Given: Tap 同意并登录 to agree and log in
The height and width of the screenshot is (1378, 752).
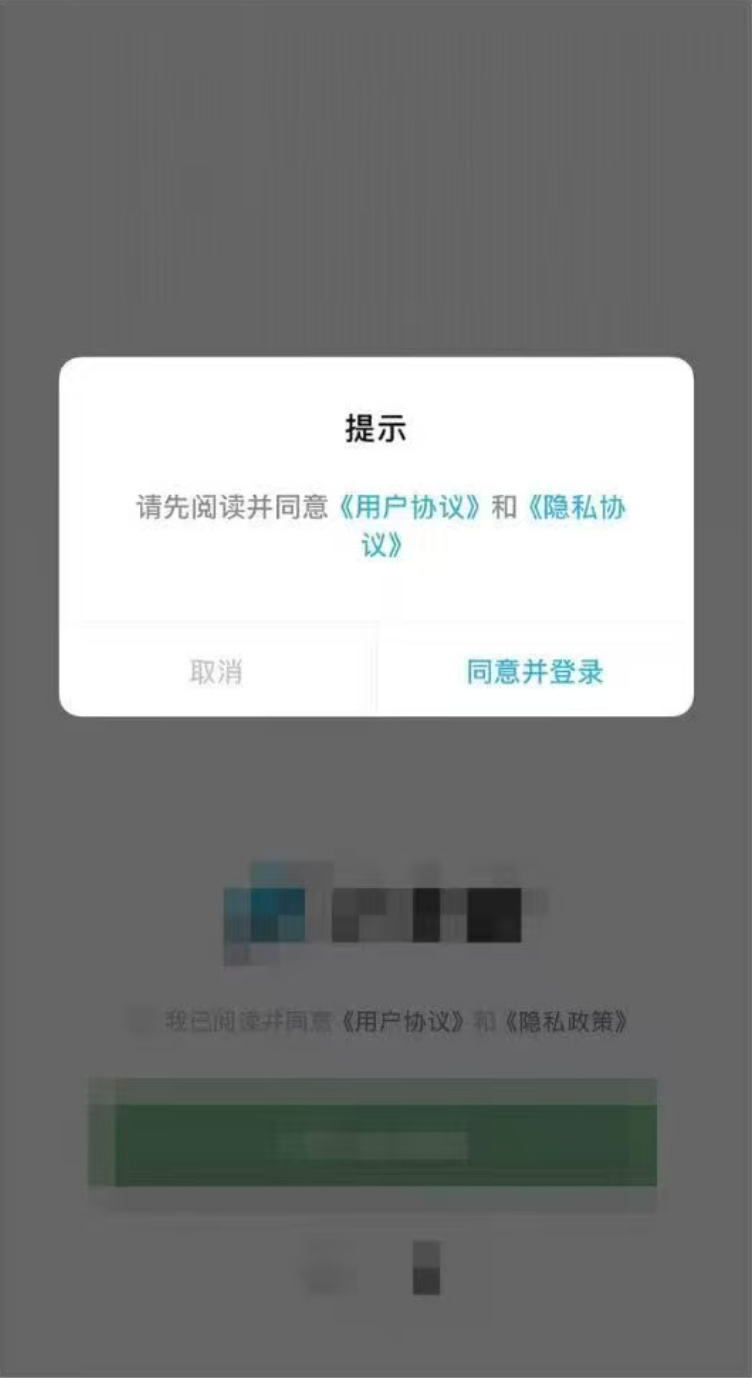Looking at the screenshot, I should (535, 671).
